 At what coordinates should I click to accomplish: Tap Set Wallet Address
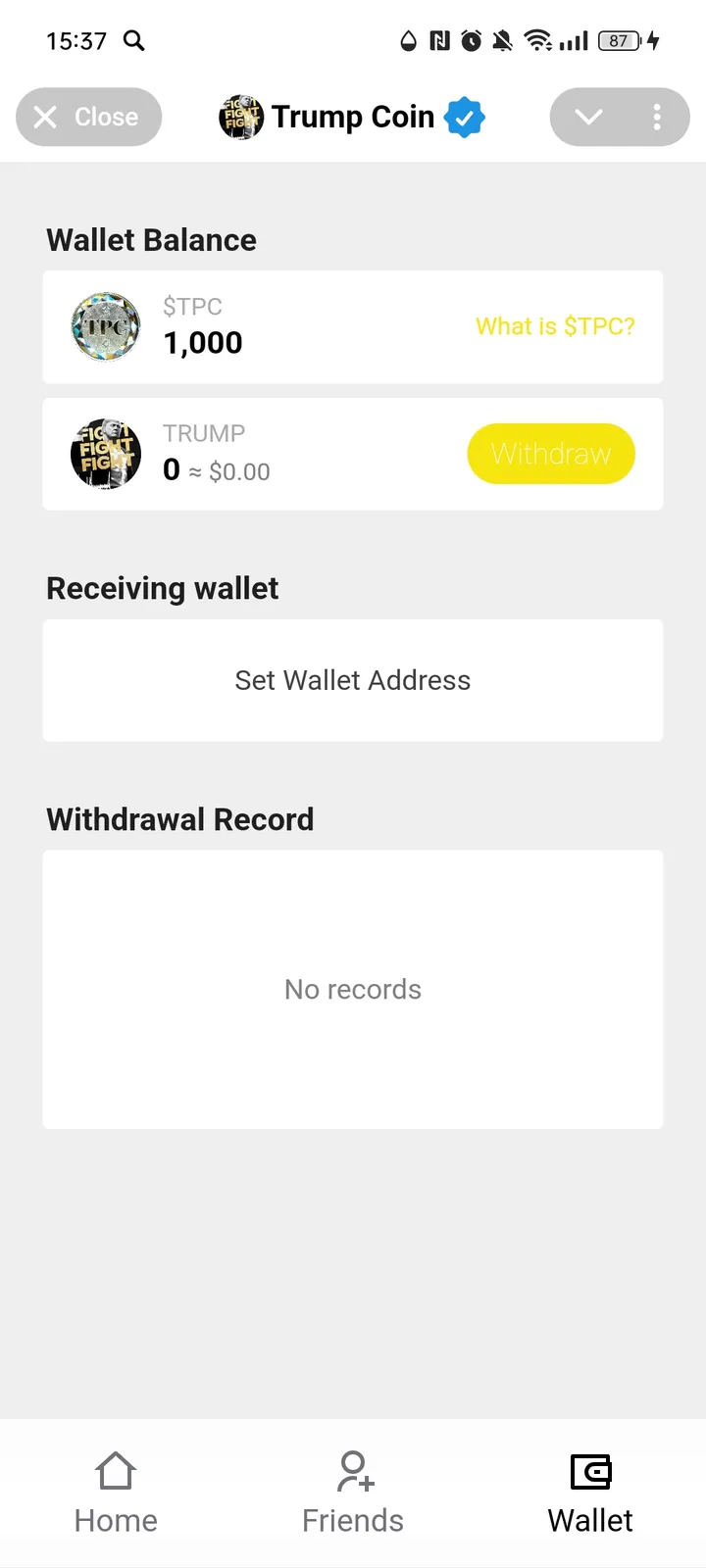353,680
